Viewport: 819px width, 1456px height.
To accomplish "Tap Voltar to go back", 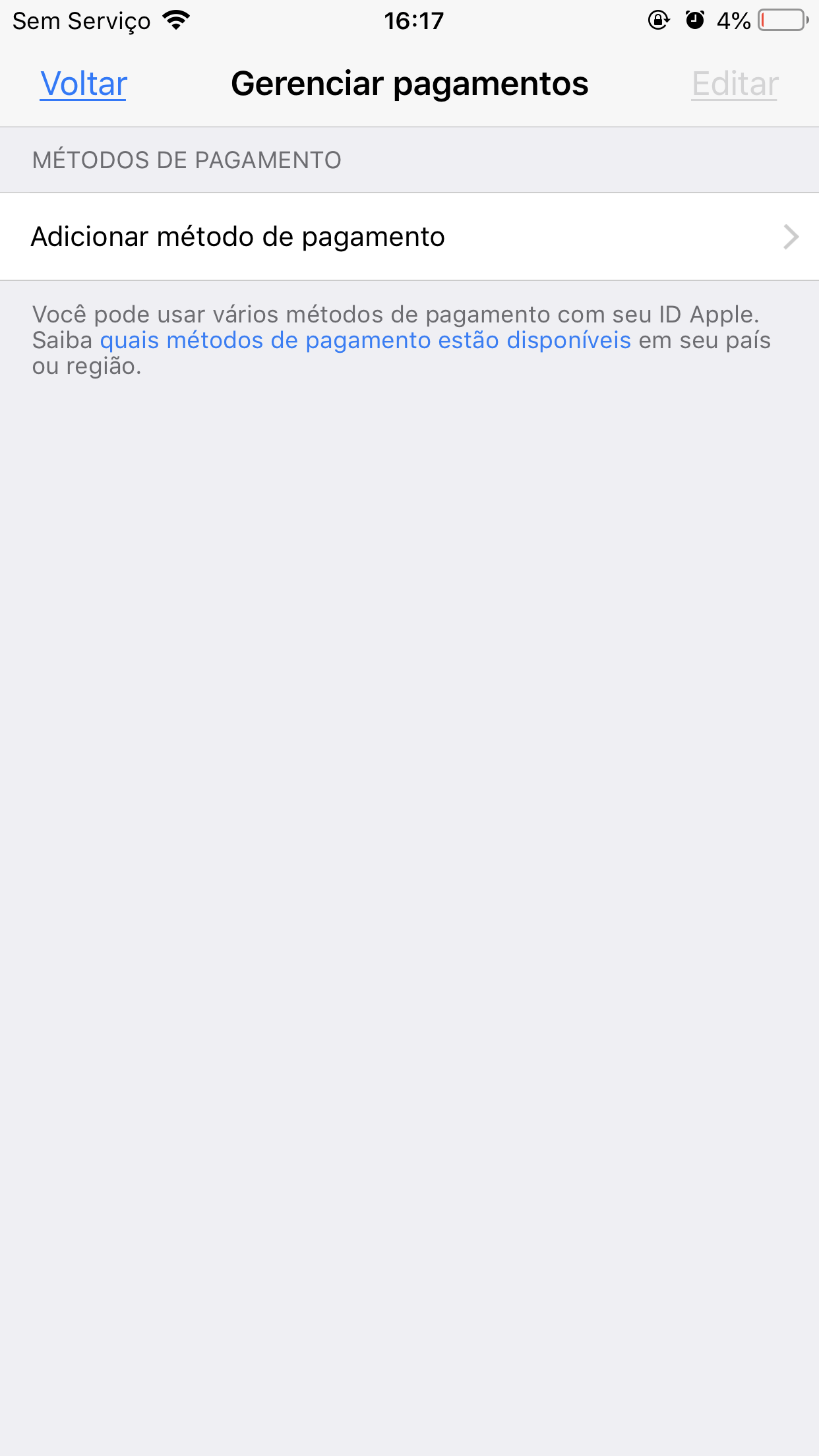I will [x=83, y=84].
